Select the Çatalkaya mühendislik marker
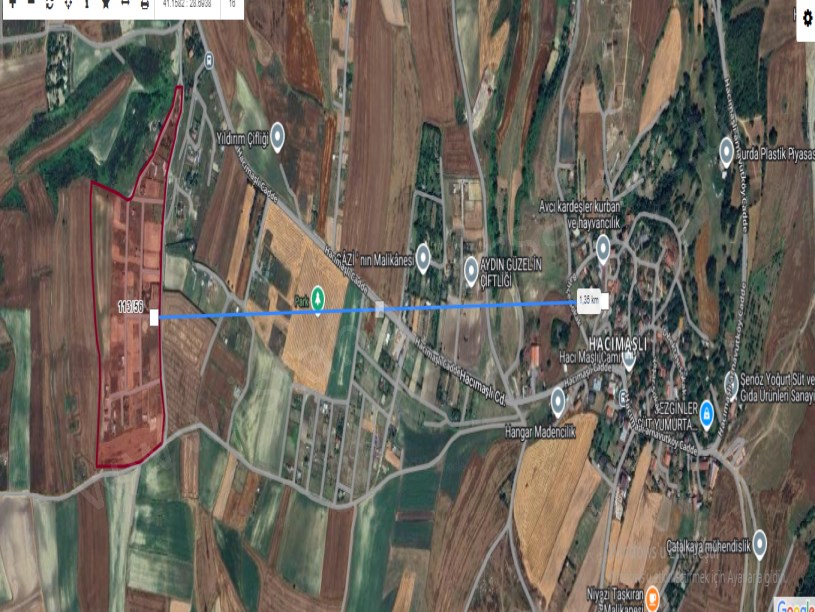 pyautogui.click(x=760, y=544)
